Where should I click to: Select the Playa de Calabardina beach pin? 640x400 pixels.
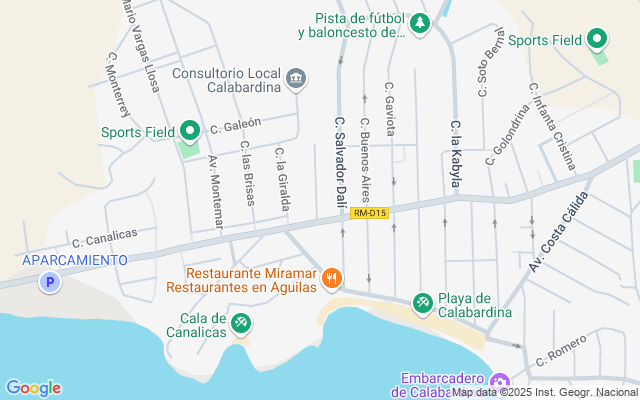pos(423,302)
